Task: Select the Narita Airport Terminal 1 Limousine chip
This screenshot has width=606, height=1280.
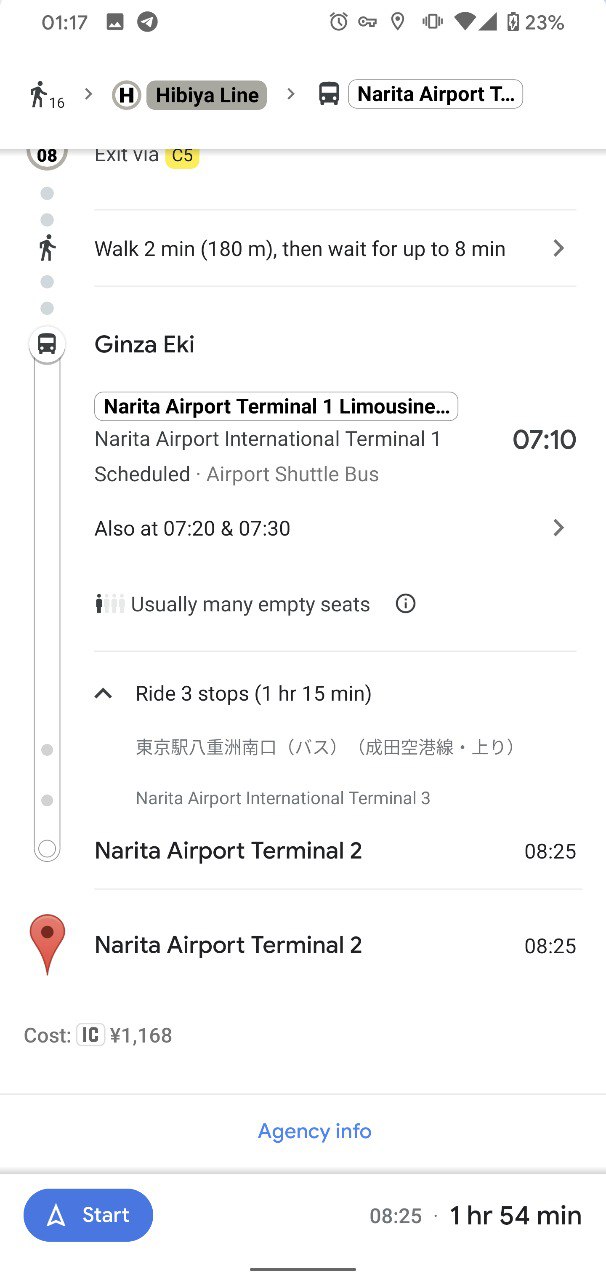Action: (x=276, y=406)
